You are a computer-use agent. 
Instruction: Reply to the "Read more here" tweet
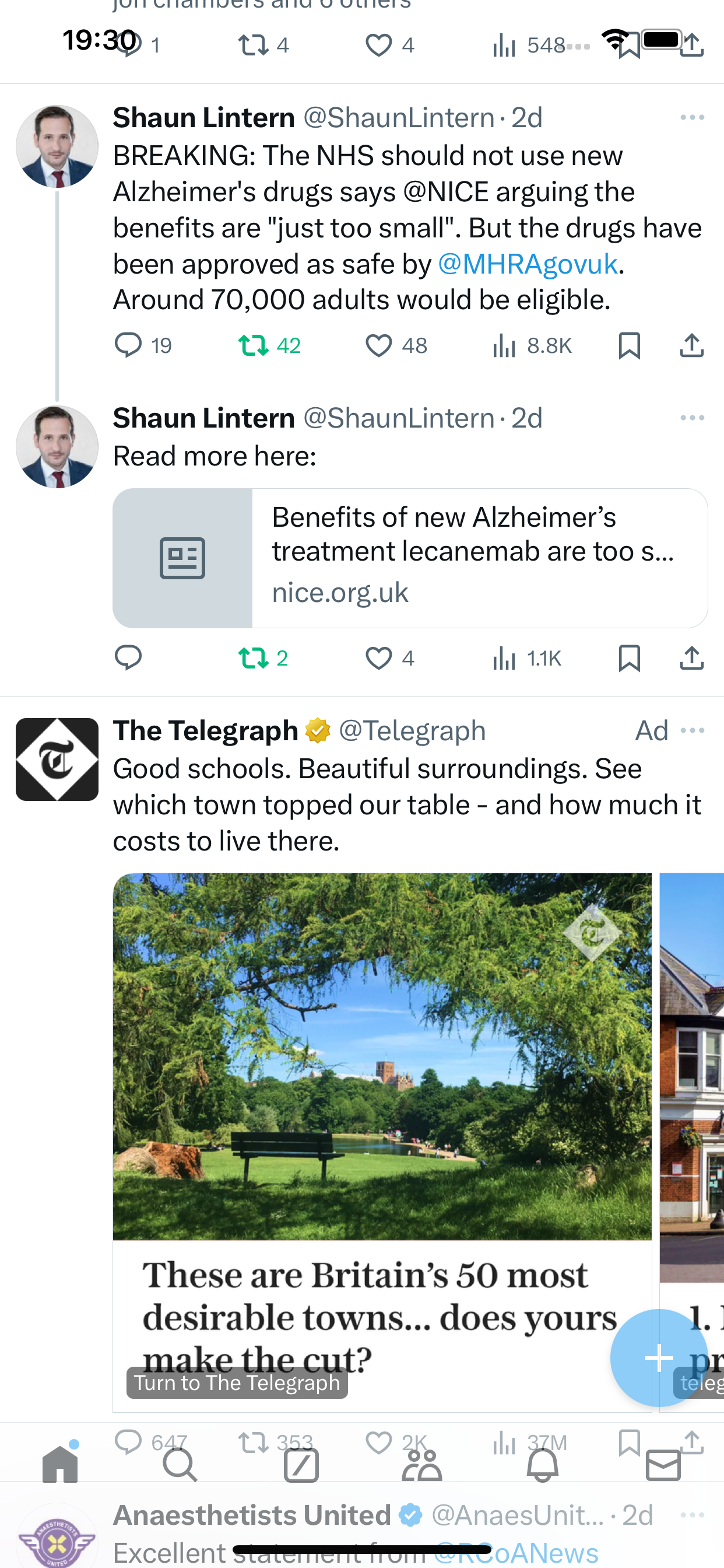[128, 658]
